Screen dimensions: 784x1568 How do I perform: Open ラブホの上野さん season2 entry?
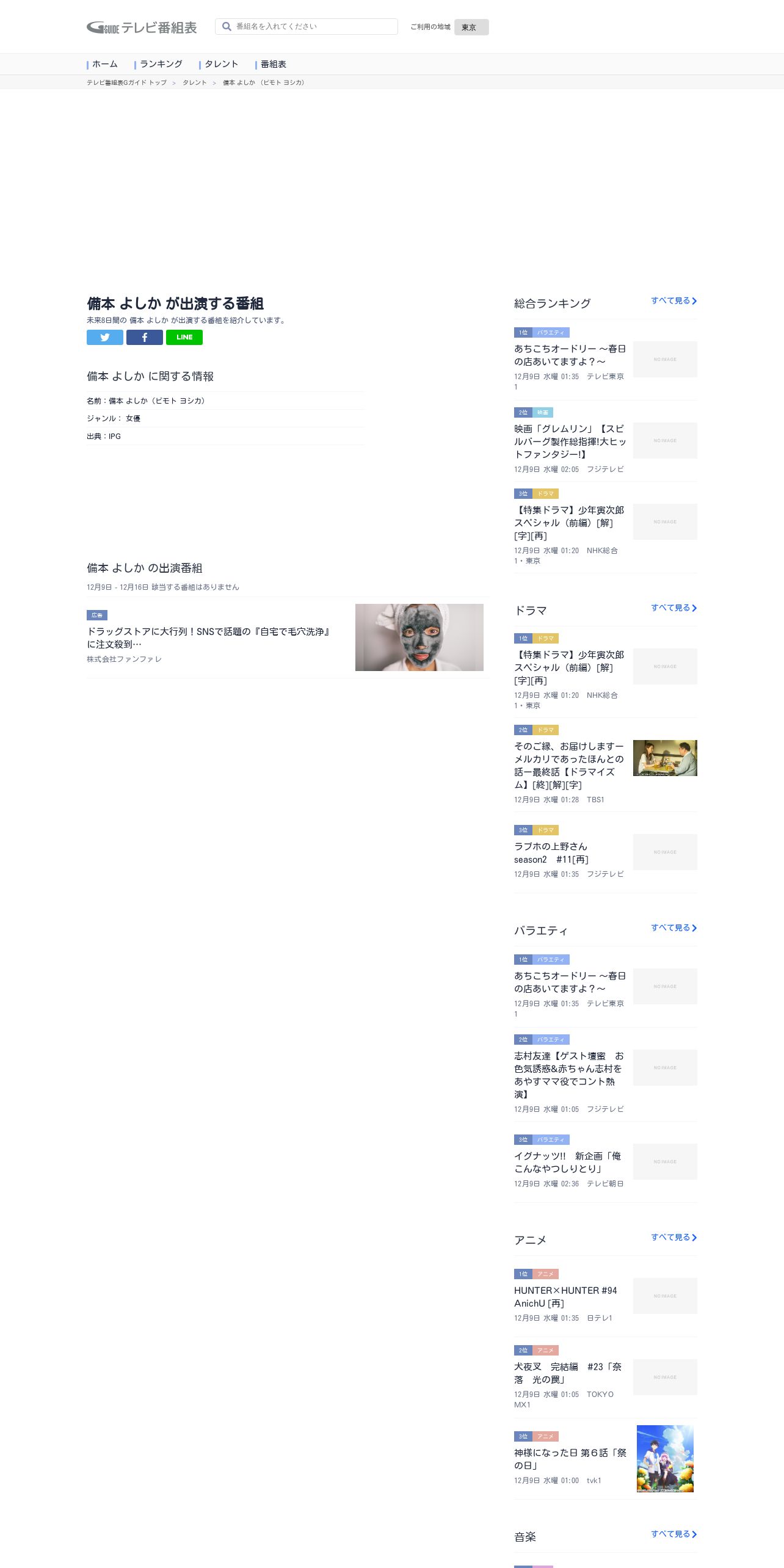point(605,852)
